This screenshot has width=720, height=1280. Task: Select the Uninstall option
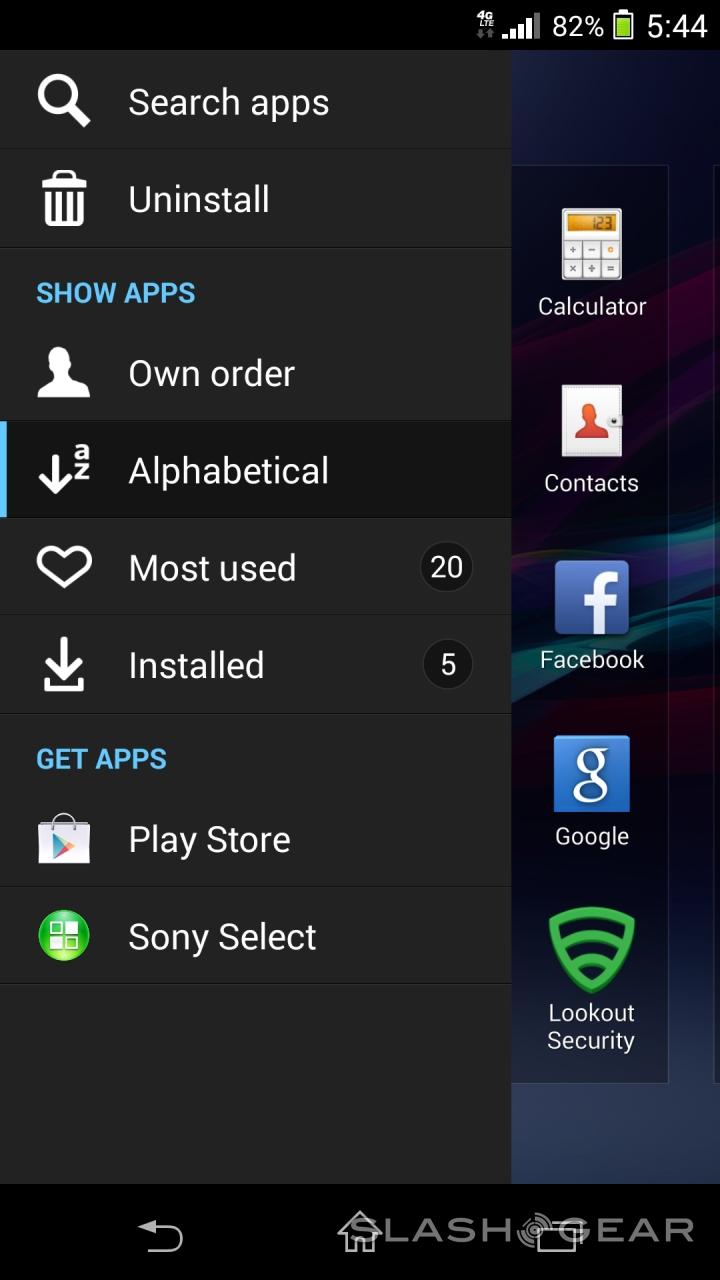click(200, 199)
